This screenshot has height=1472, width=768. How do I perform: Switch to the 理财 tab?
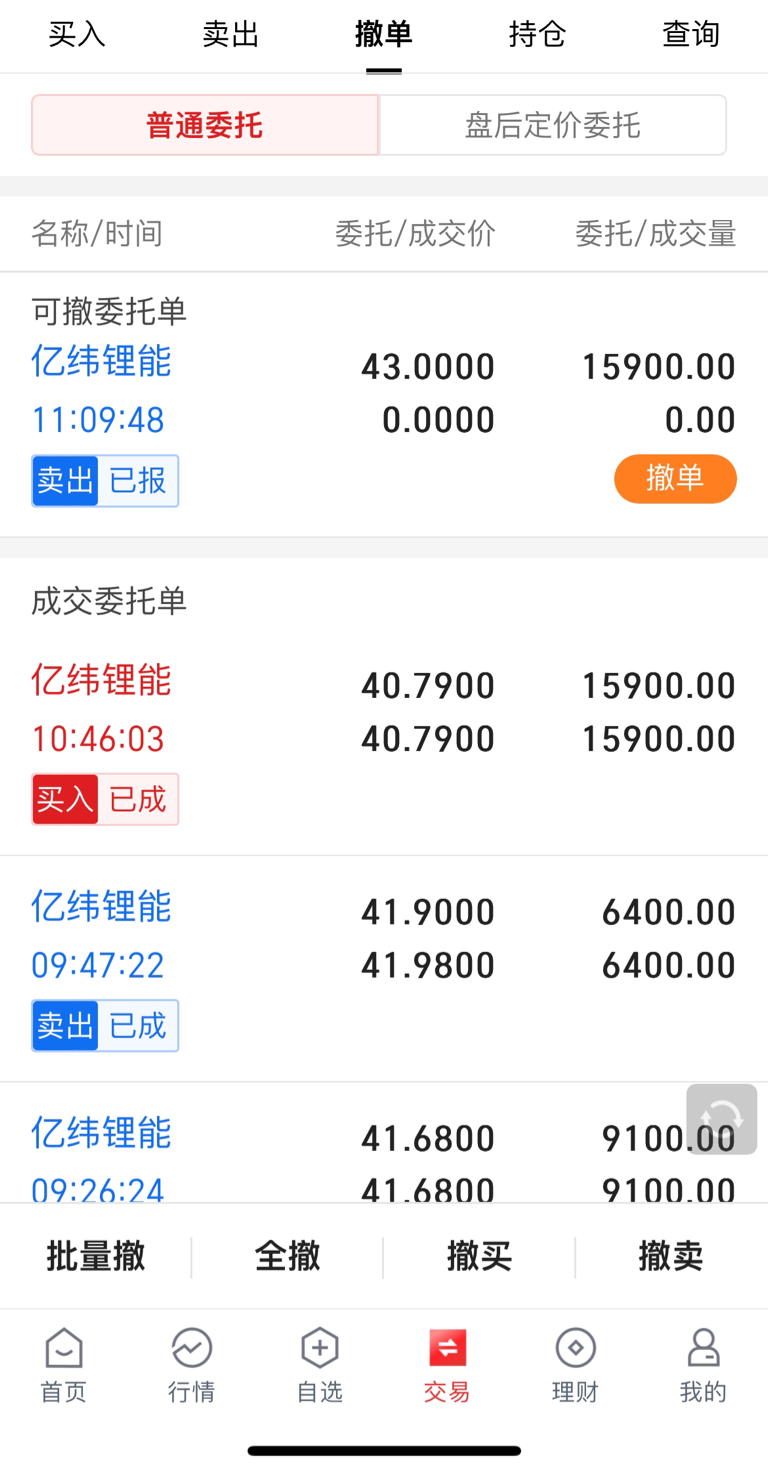(575, 1366)
